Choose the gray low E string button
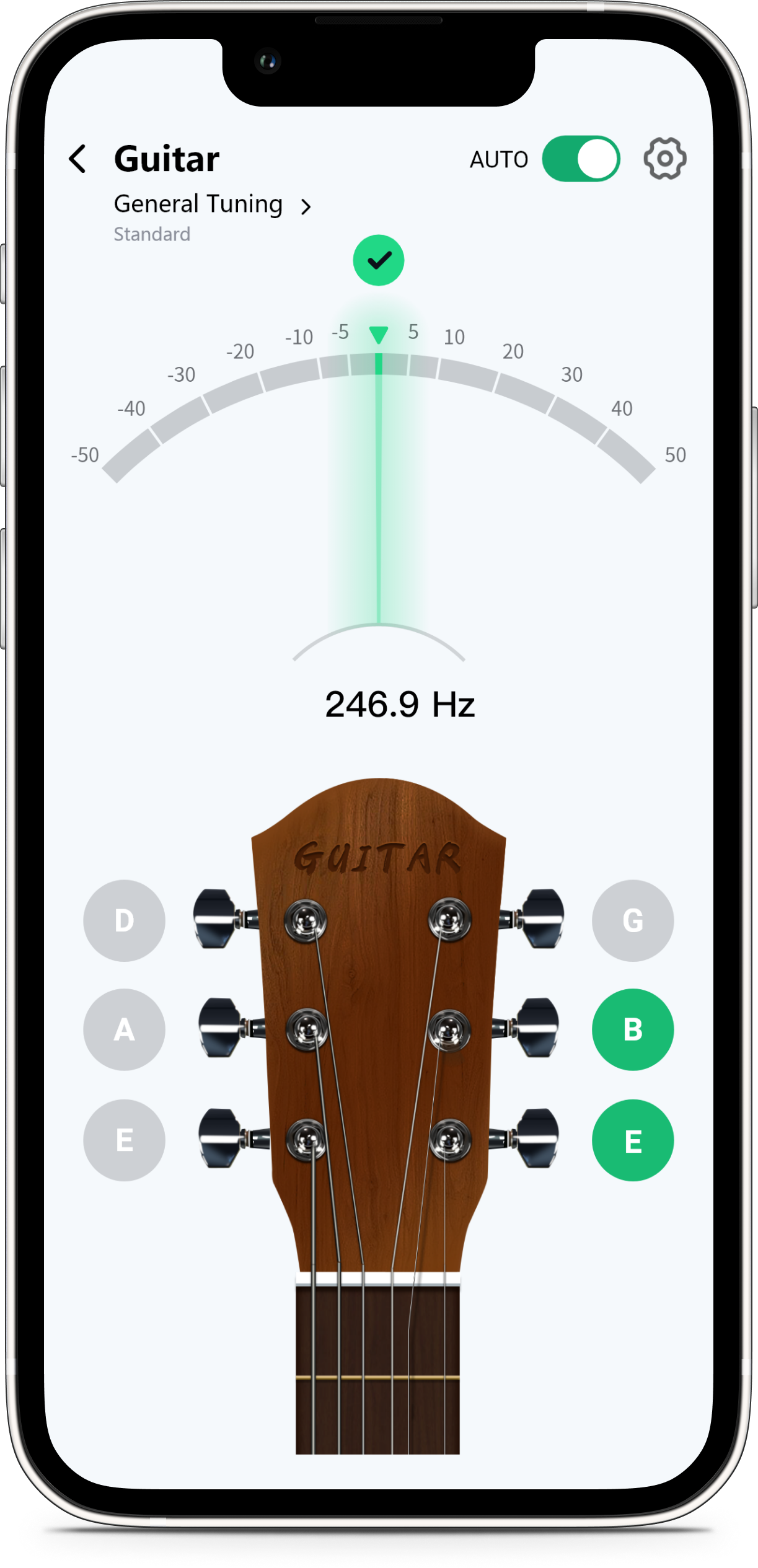 coord(124,1140)
